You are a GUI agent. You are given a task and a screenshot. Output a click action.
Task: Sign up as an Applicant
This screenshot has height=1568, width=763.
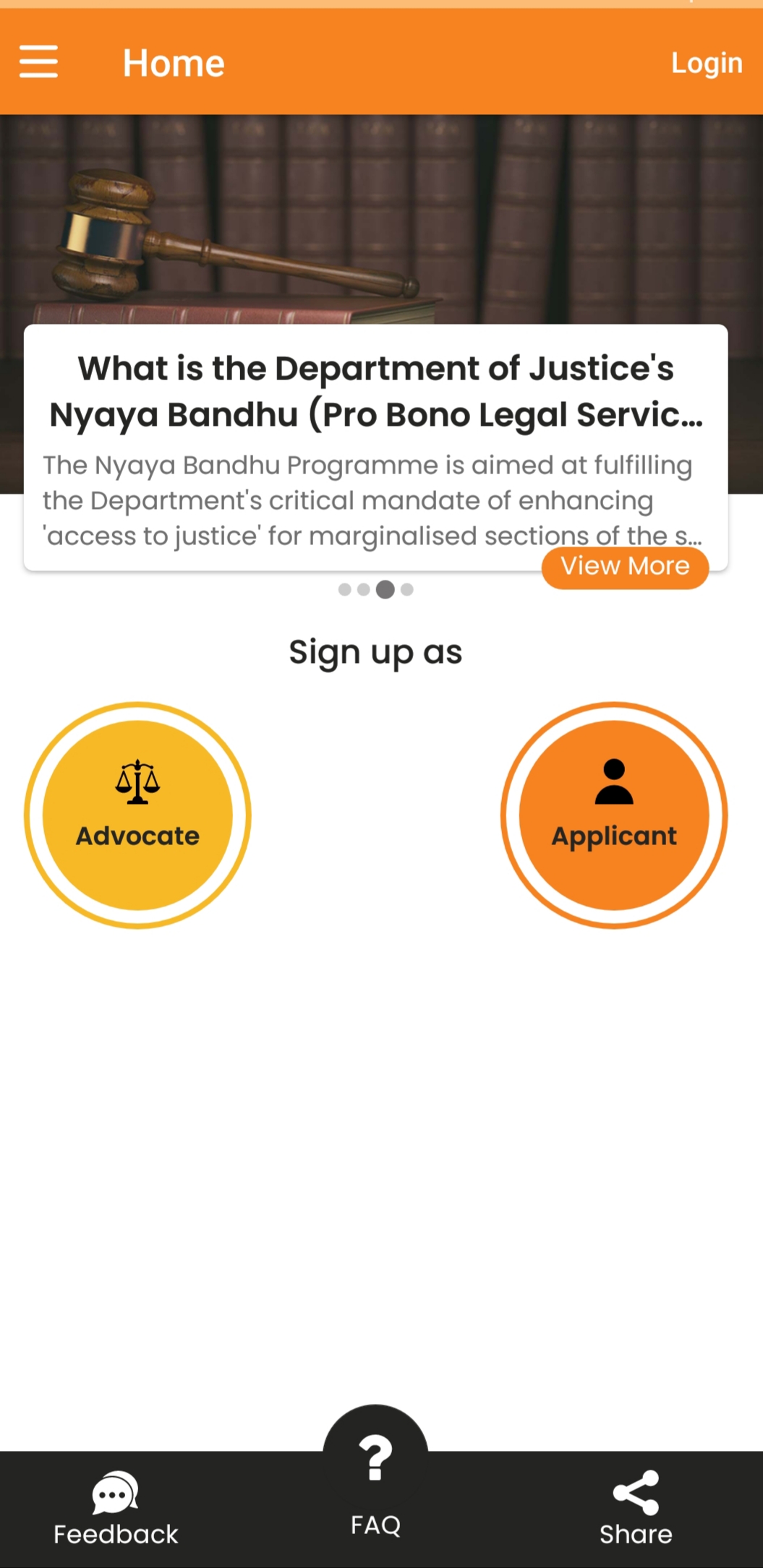tap(614, 815)
